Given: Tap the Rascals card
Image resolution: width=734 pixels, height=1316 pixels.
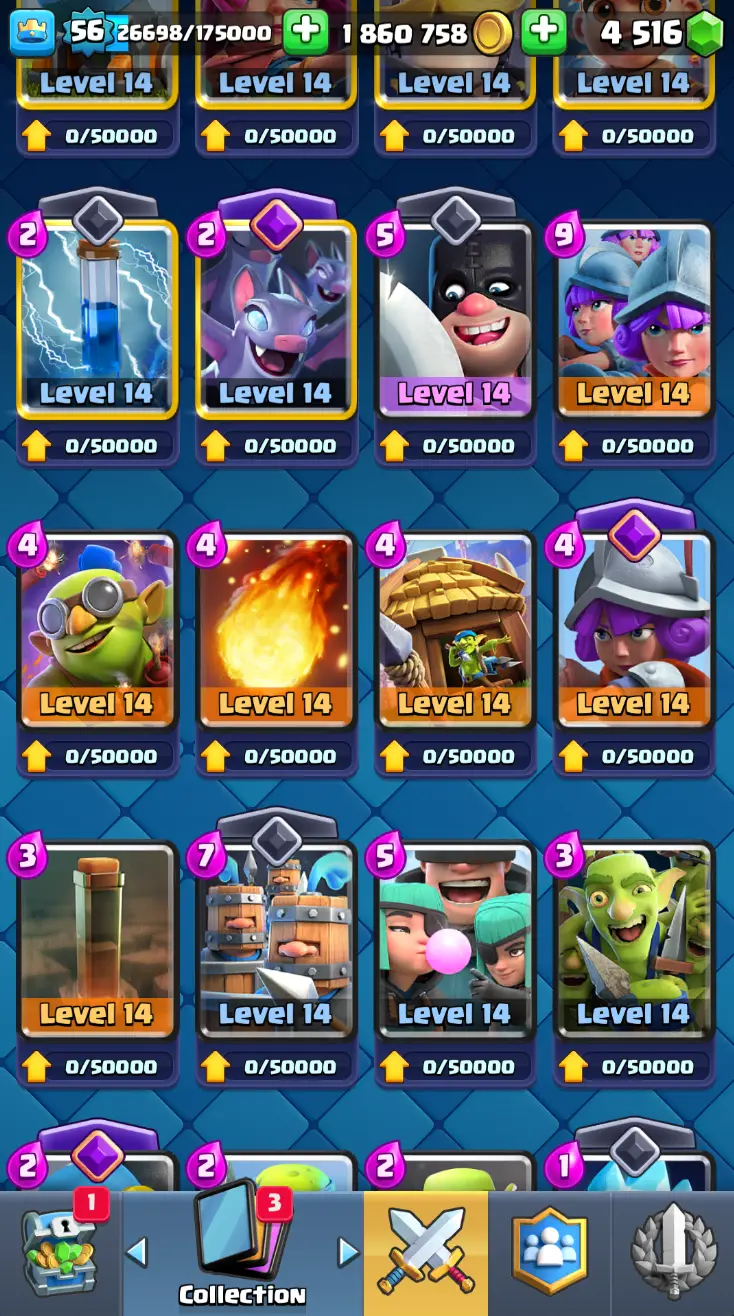Looking at the screenshot, I should point(455,942).
